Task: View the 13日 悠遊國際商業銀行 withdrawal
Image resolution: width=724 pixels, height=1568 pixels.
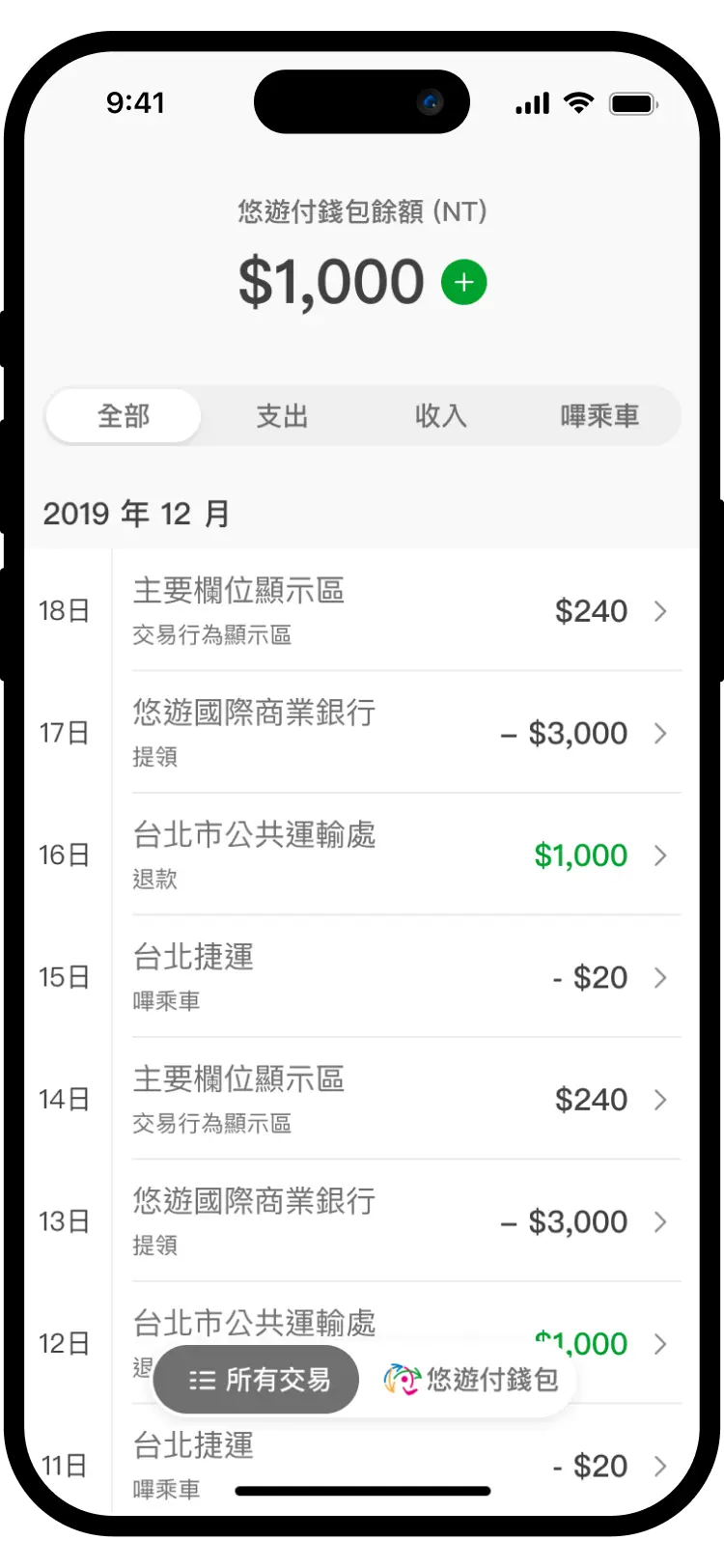Action: click(x=405, y=1221)
